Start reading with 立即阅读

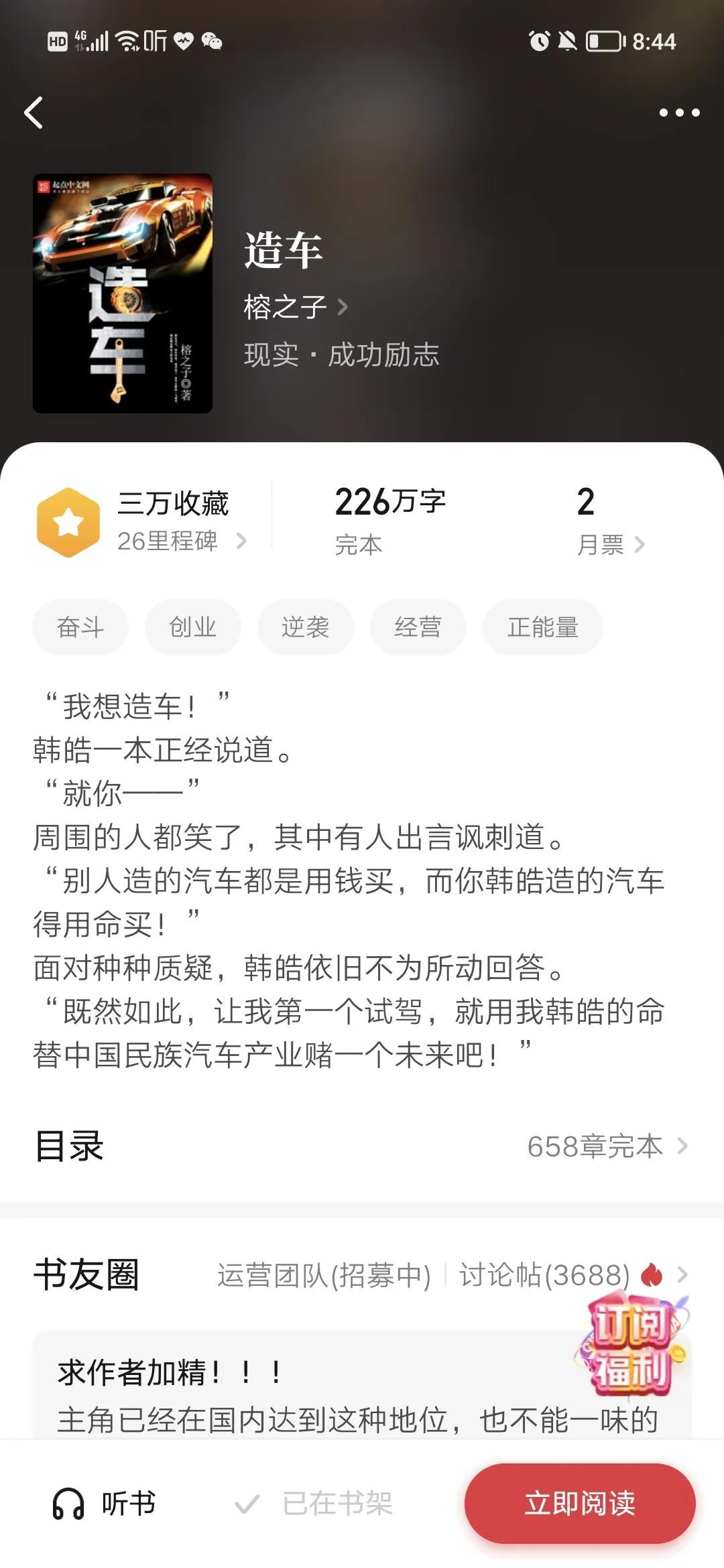(x=580, y=1504)
